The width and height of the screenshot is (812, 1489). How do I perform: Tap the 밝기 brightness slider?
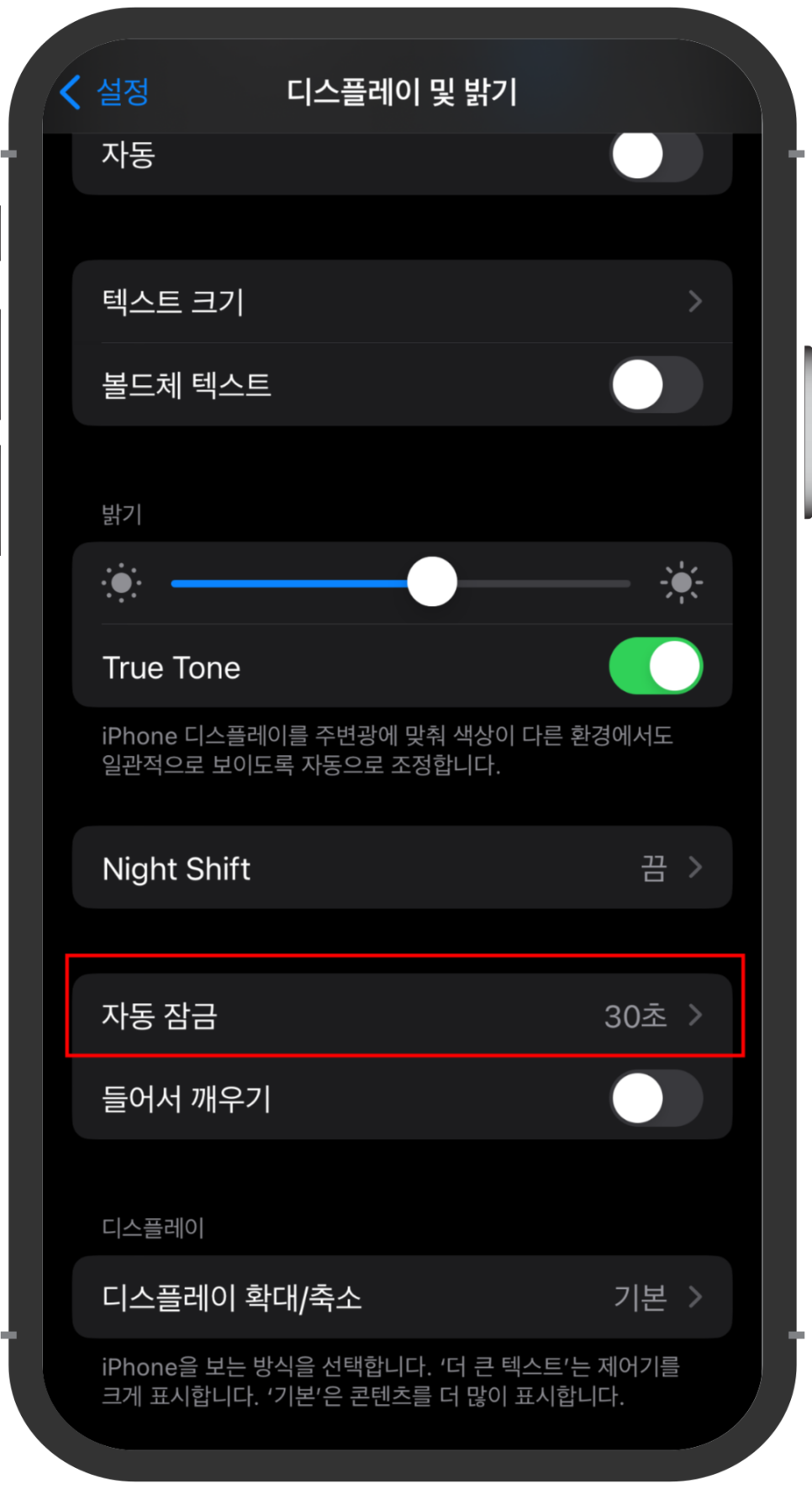tap(401, 583)
